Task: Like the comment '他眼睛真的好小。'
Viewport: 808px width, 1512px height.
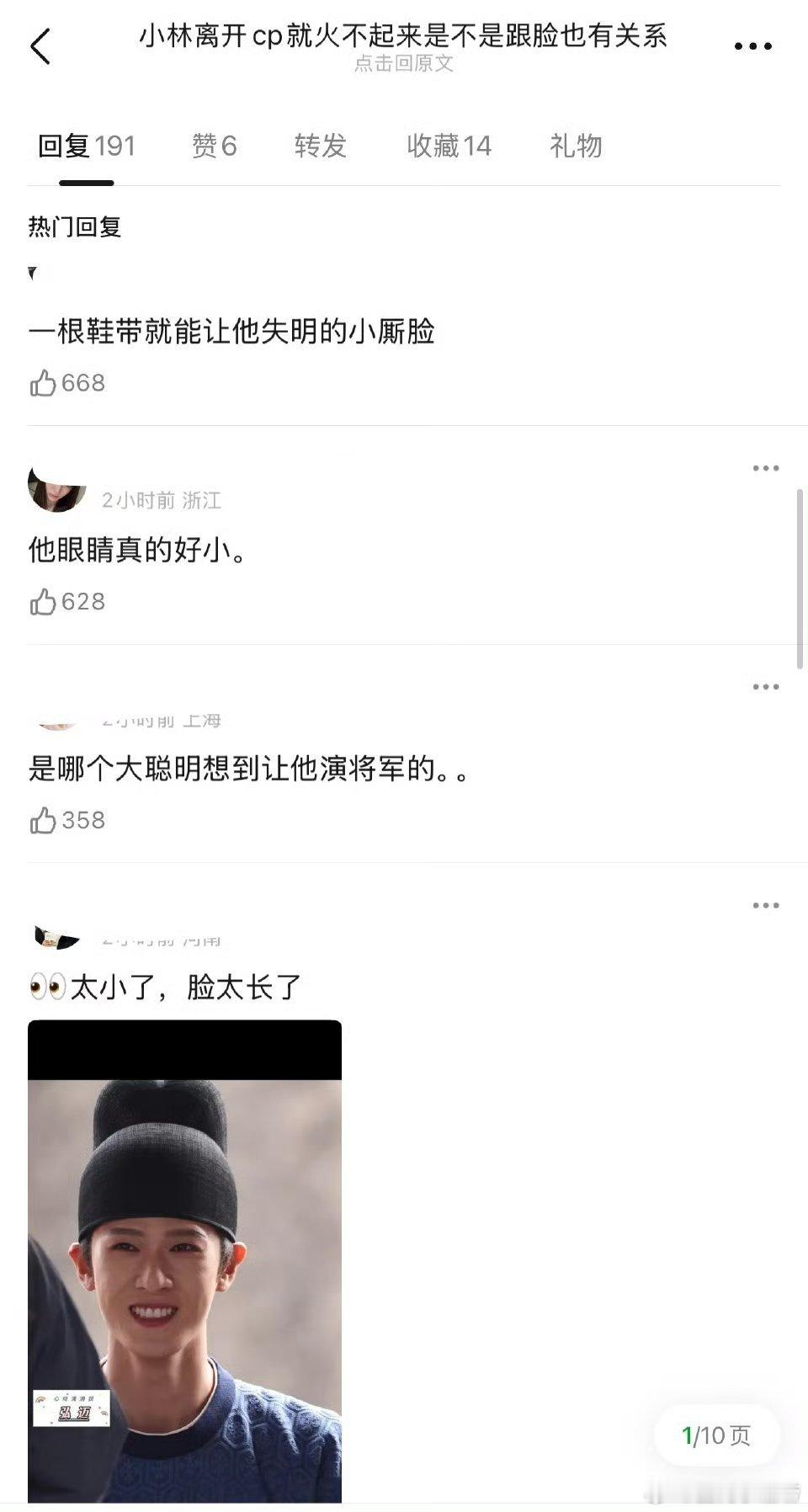Action: [44, 601]
